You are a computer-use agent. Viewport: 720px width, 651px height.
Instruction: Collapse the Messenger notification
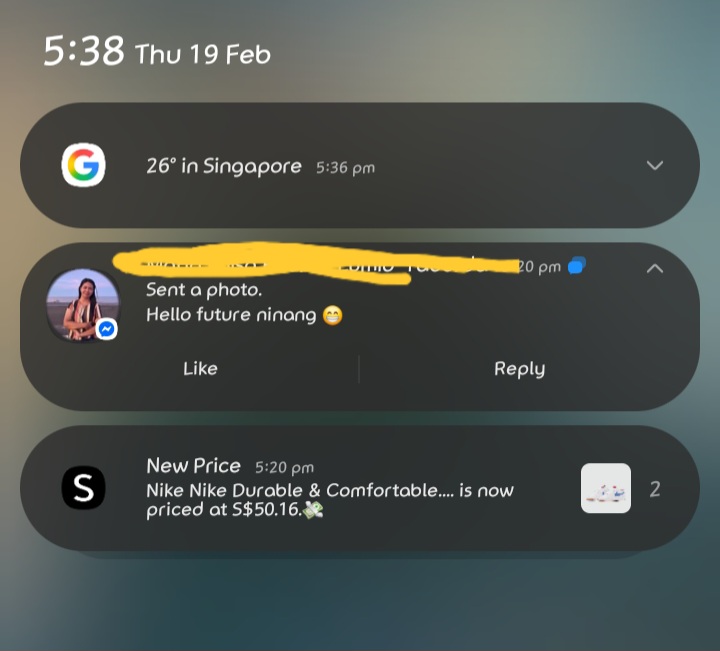click(655, 268)
